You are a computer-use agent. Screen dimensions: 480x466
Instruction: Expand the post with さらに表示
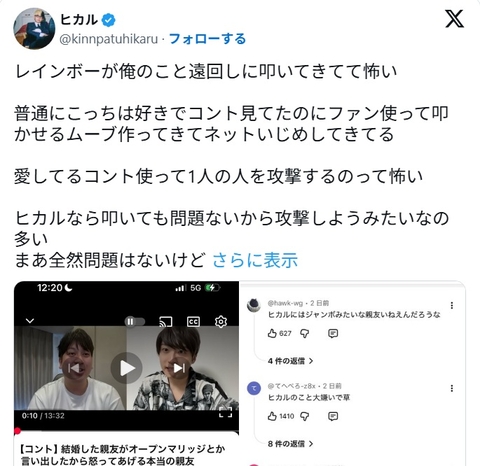[255, 260]
